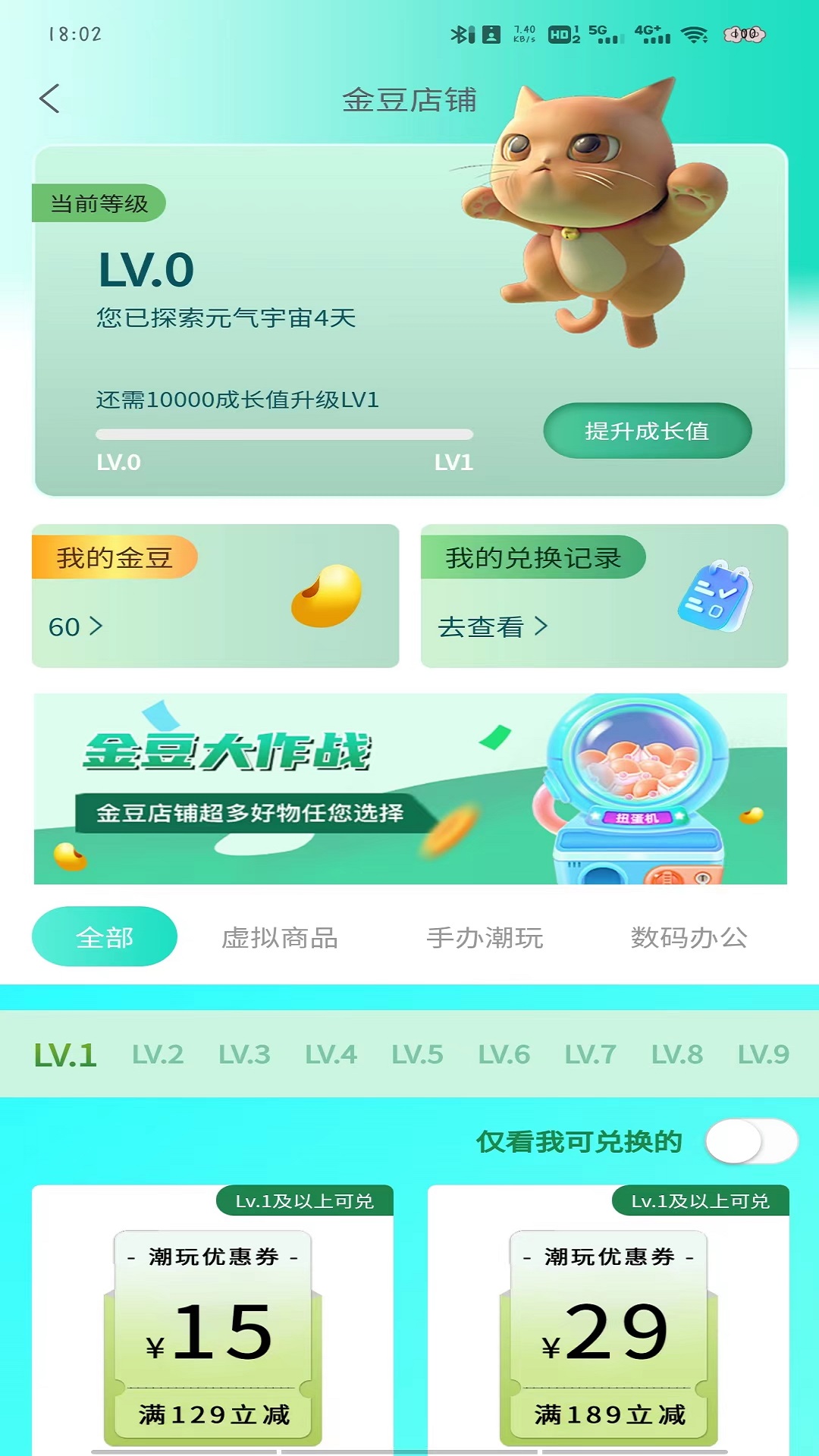Image resolution: width=819 pixels, height=1456 pixels.
Task: Select the LV.4 level tab
Action: (331, 1055)
